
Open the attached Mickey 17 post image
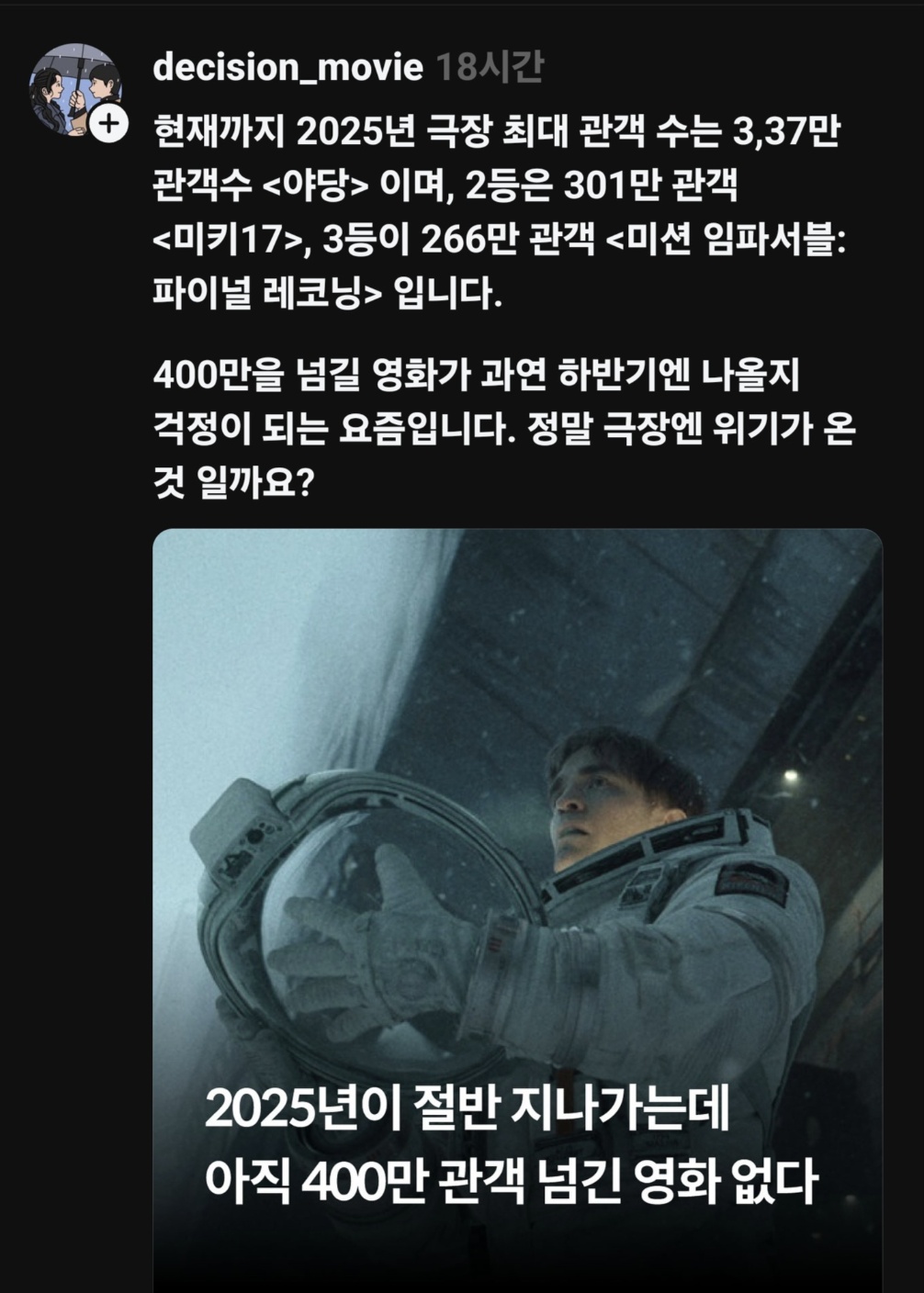click(x=516, y=826)
